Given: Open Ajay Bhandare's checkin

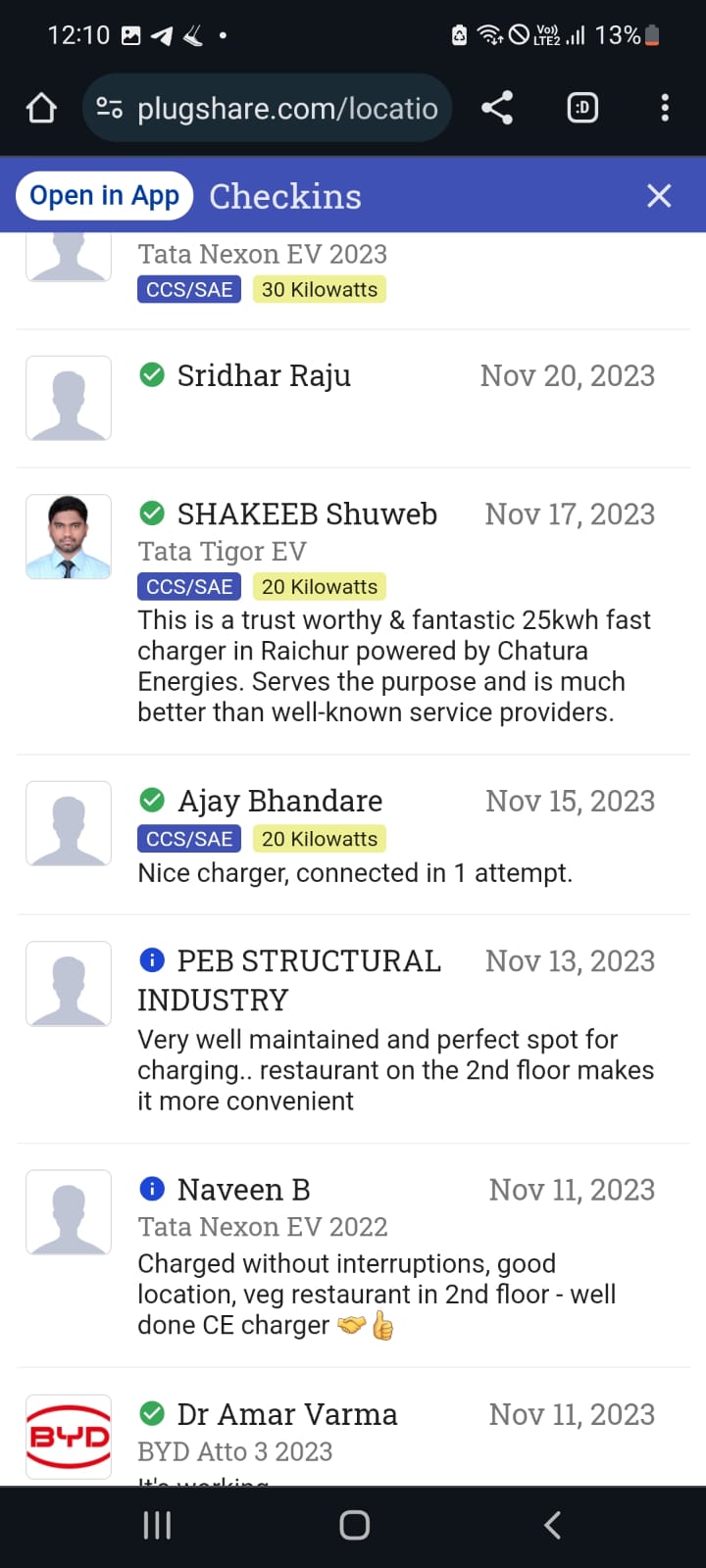Looking at the screenshot, I should 353,835.
